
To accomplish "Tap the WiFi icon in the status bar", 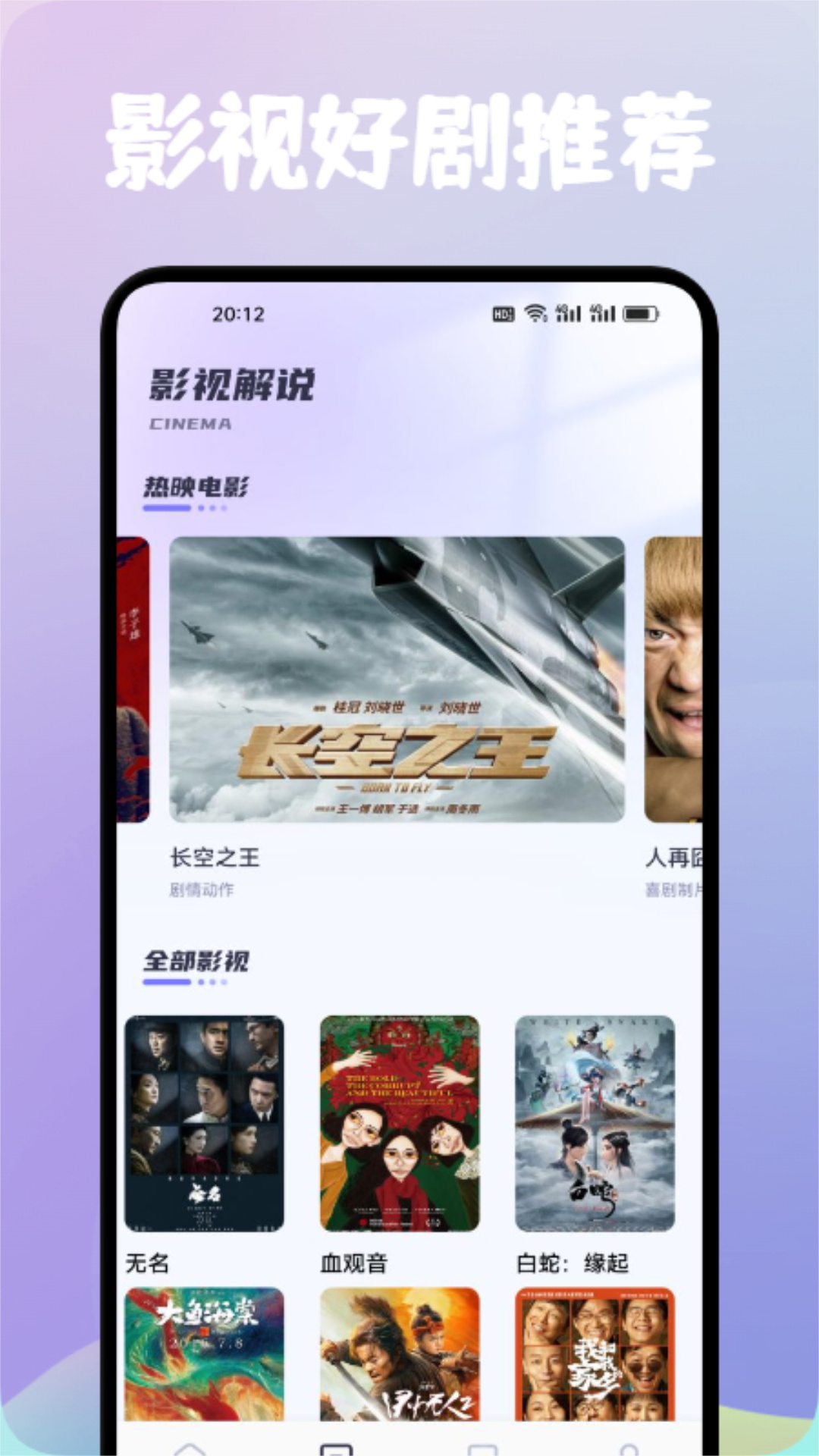I will (536, 313).
